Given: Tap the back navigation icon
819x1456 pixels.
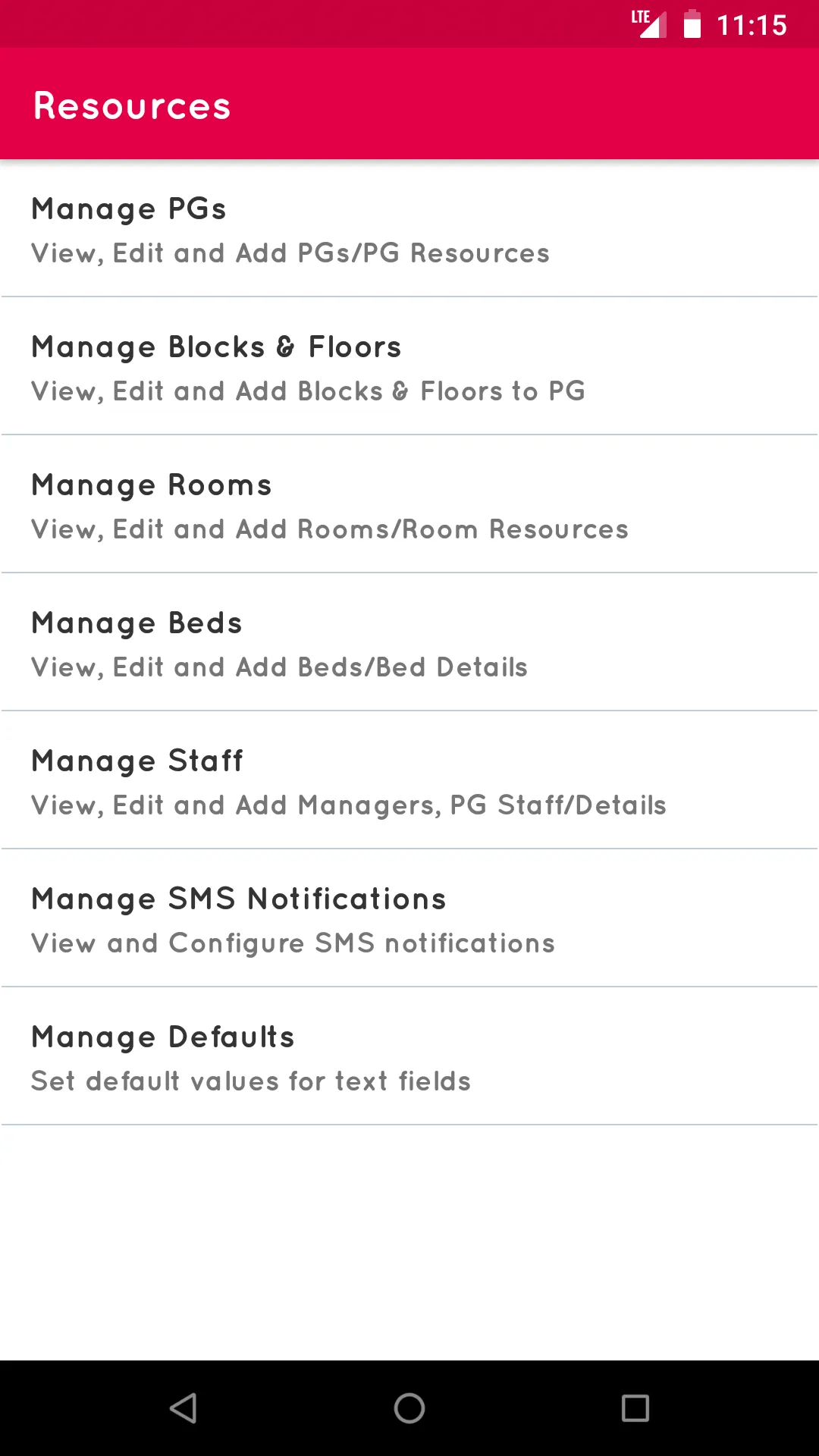Looking at the screenshot, I should click(184, 1409).
